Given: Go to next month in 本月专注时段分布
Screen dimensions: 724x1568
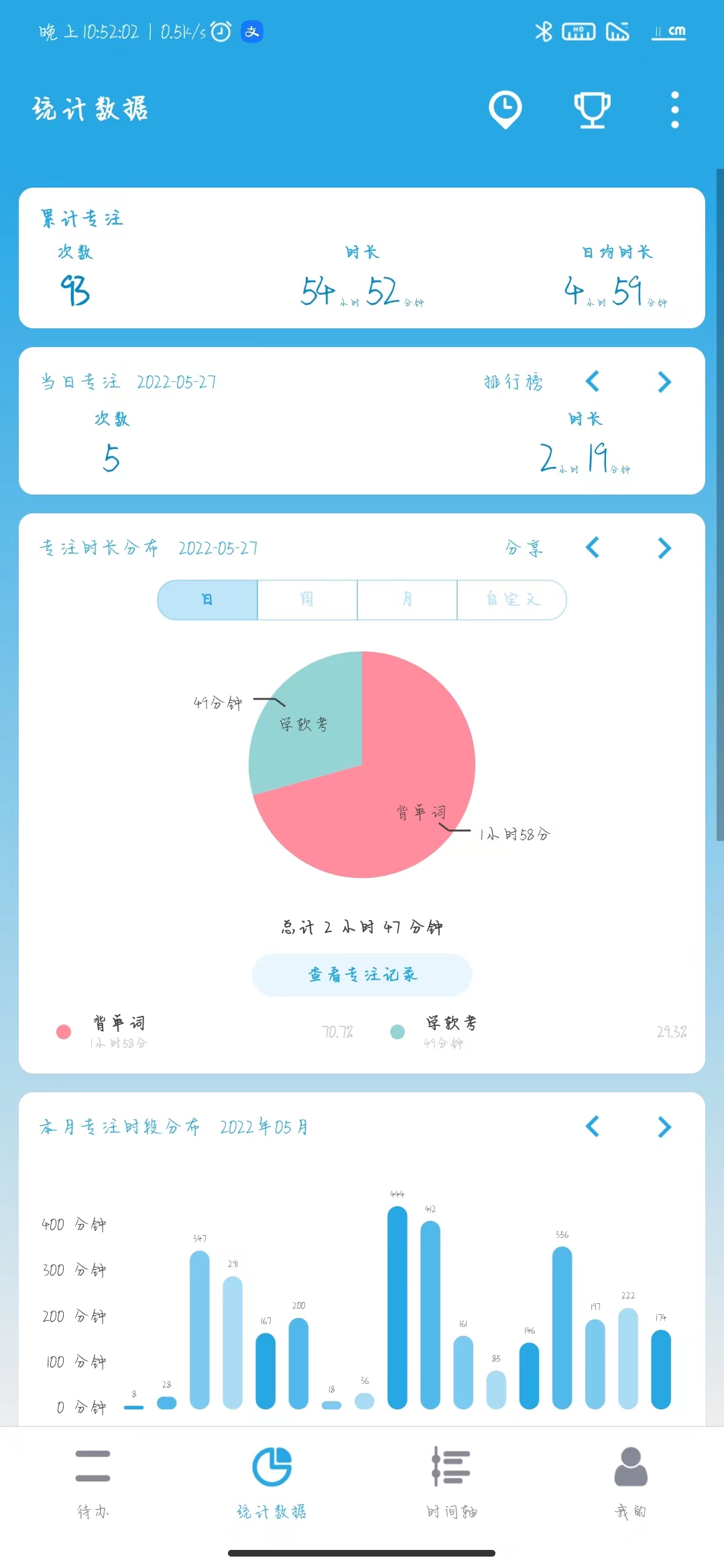Looking at the screenshot, I should (x=664, y=1127).
